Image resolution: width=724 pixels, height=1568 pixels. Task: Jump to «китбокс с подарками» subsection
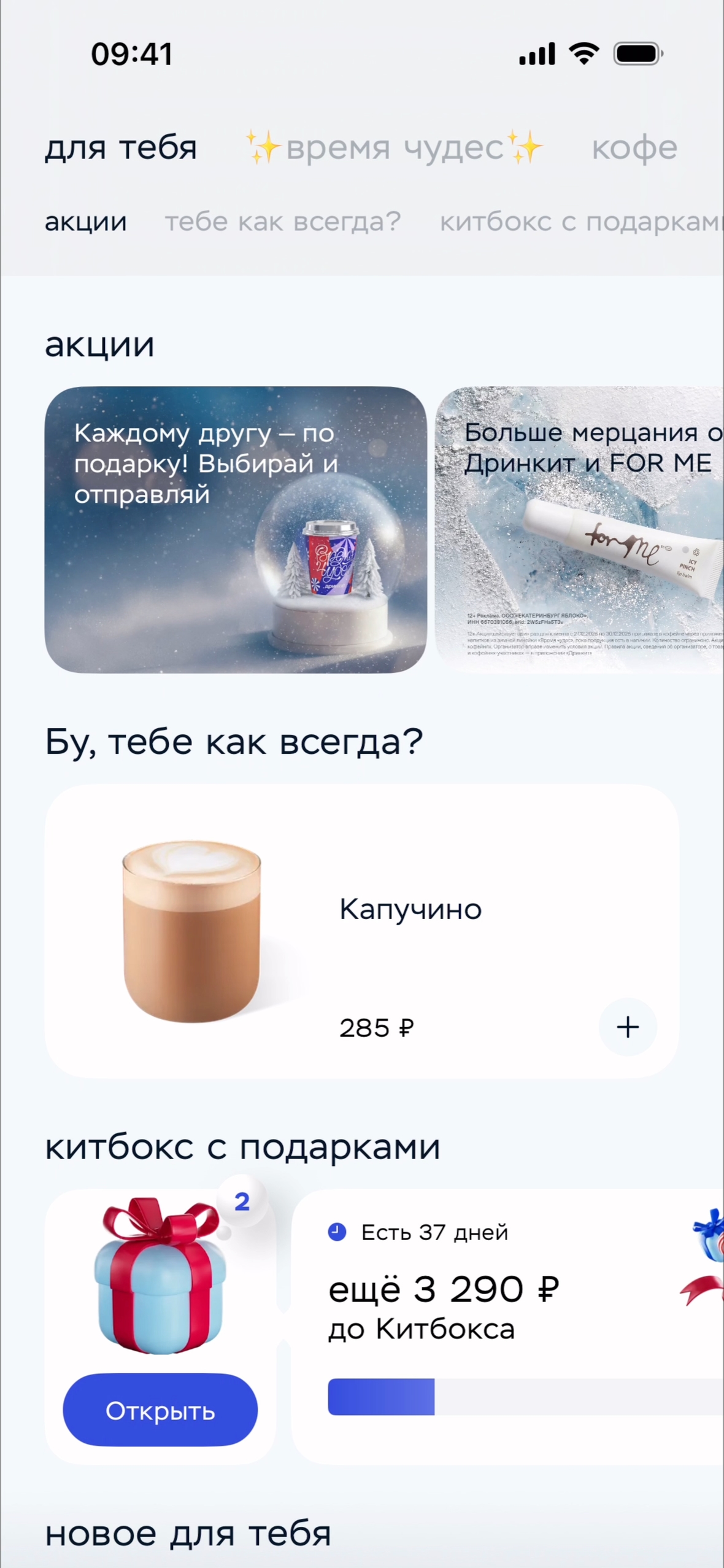pyautogui.click(x=580, y=222)
